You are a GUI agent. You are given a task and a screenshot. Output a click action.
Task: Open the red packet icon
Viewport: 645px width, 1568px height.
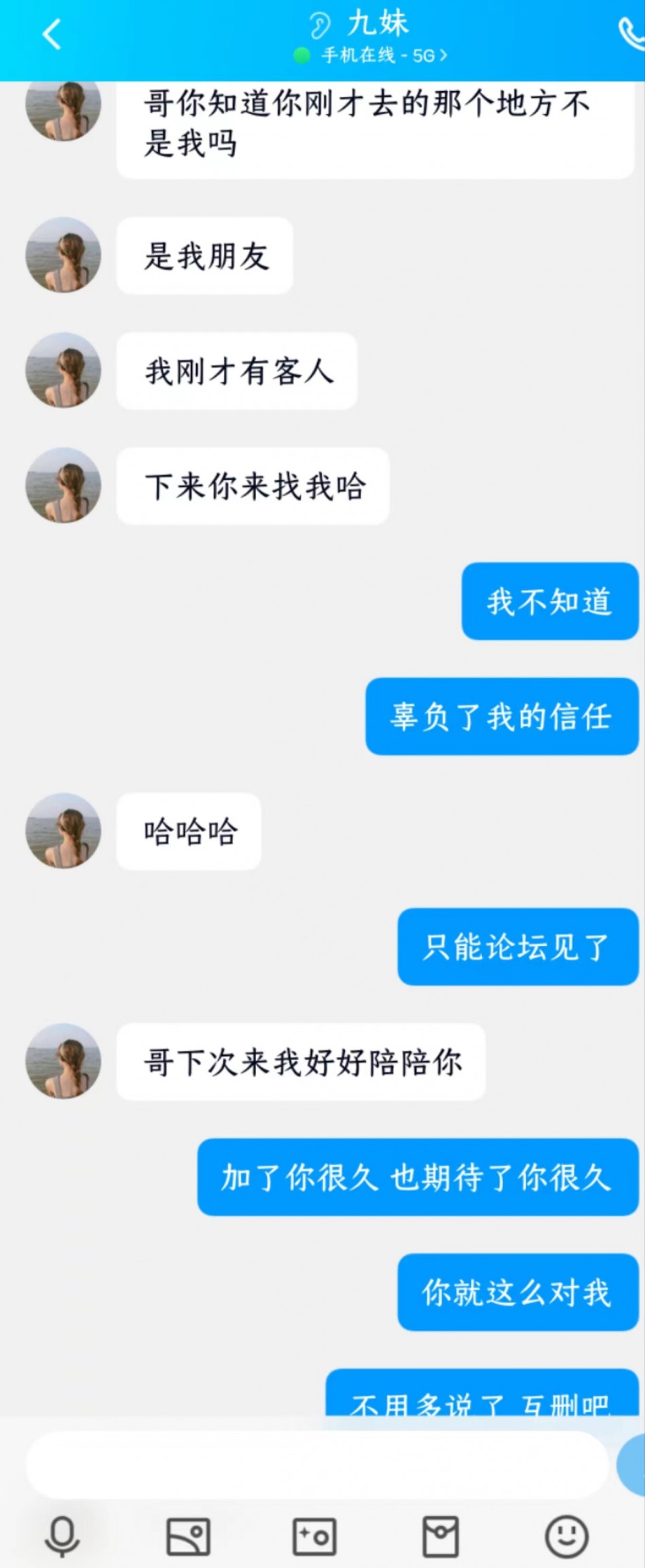click(x=441, y=1536)
